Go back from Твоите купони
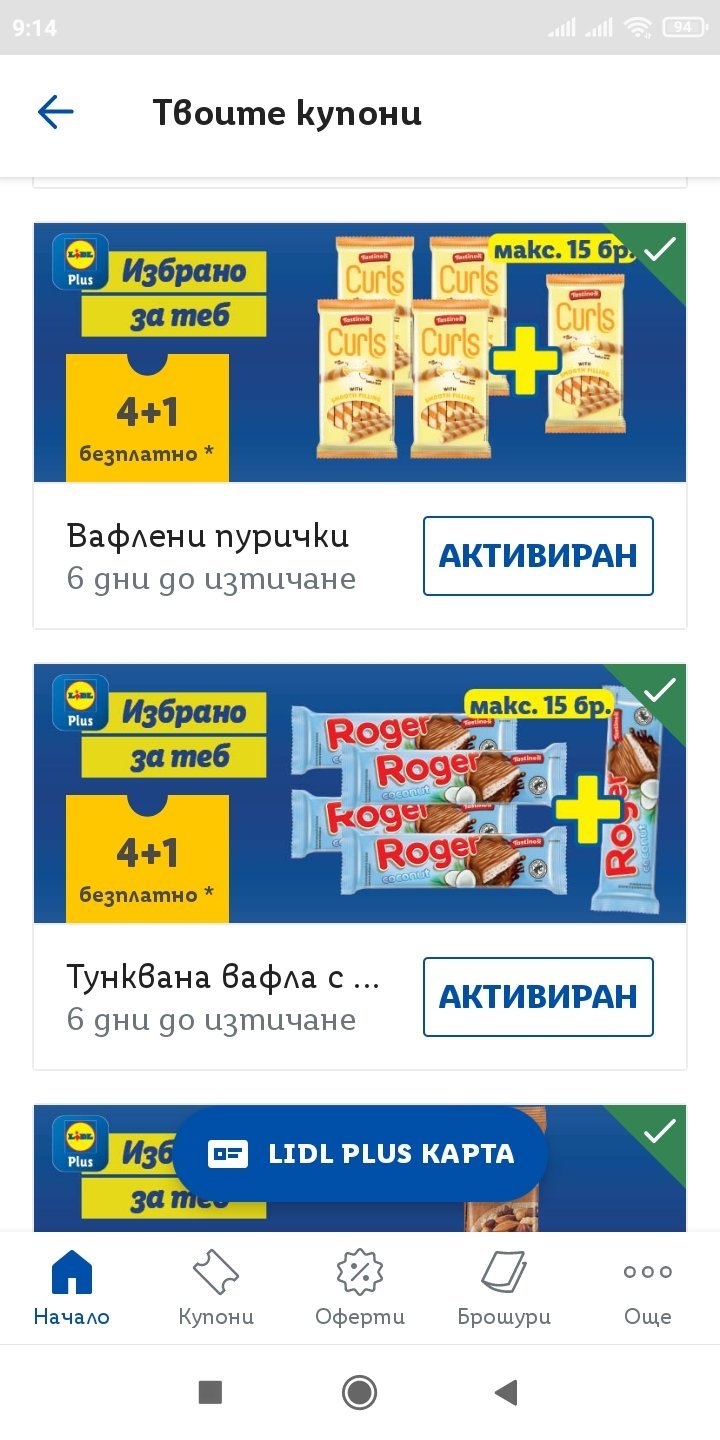 55,112
